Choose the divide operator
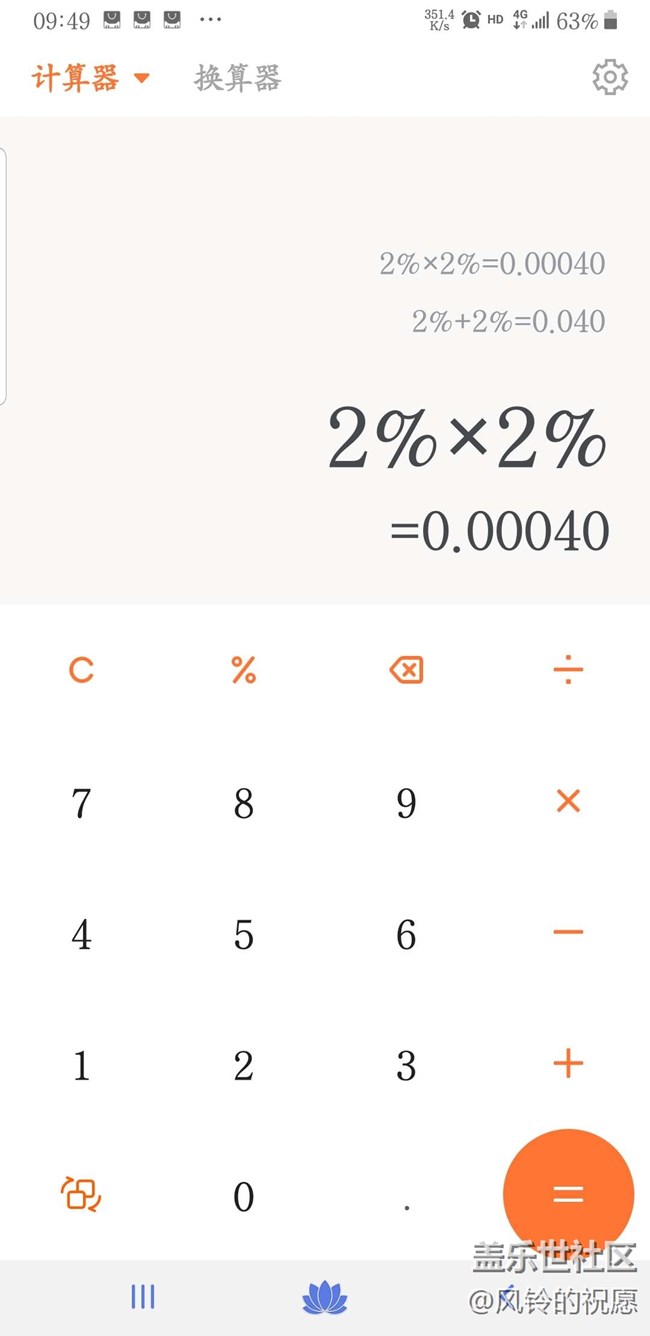 click(568, 670)
